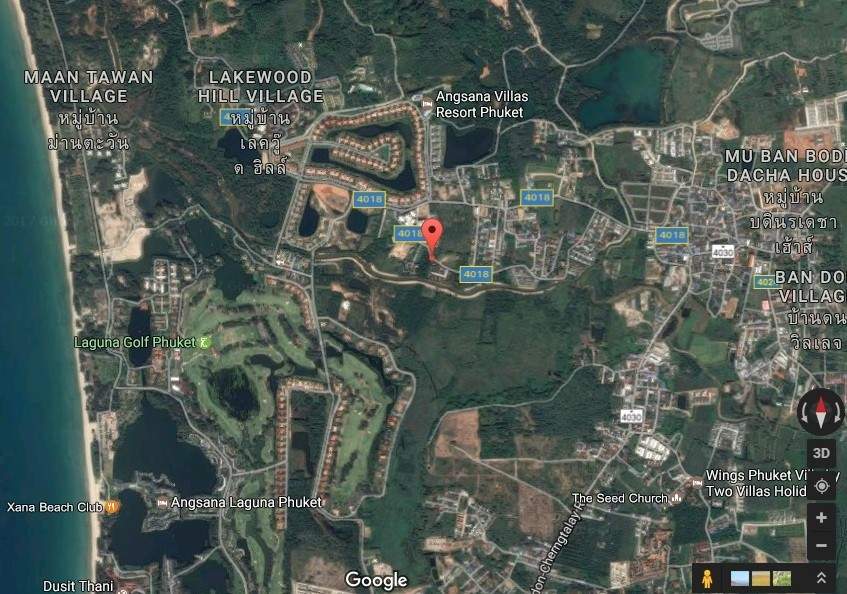
Task: Zoom out with the minus button
Action: [x=821, y=546]
